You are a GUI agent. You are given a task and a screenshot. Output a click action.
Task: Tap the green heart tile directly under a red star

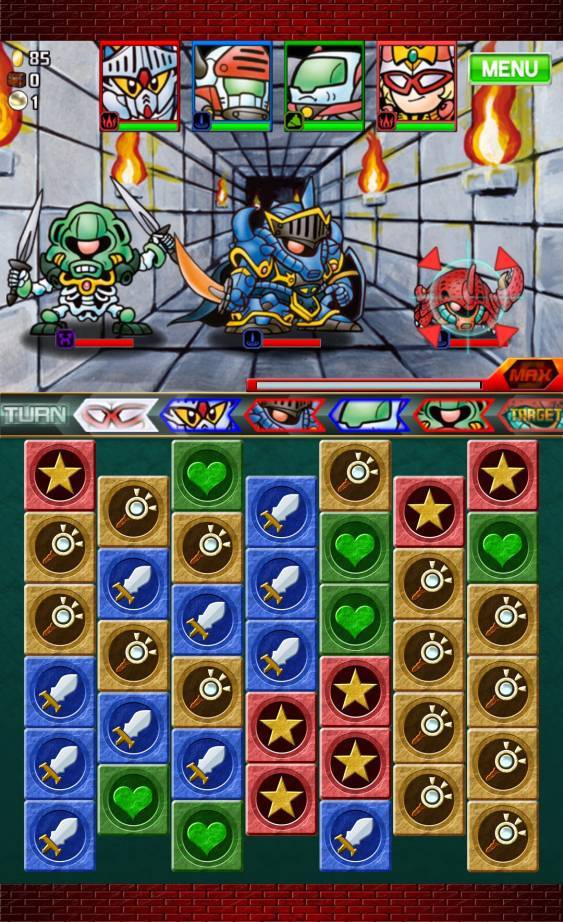pyautogui.click(x=502, y=547)
